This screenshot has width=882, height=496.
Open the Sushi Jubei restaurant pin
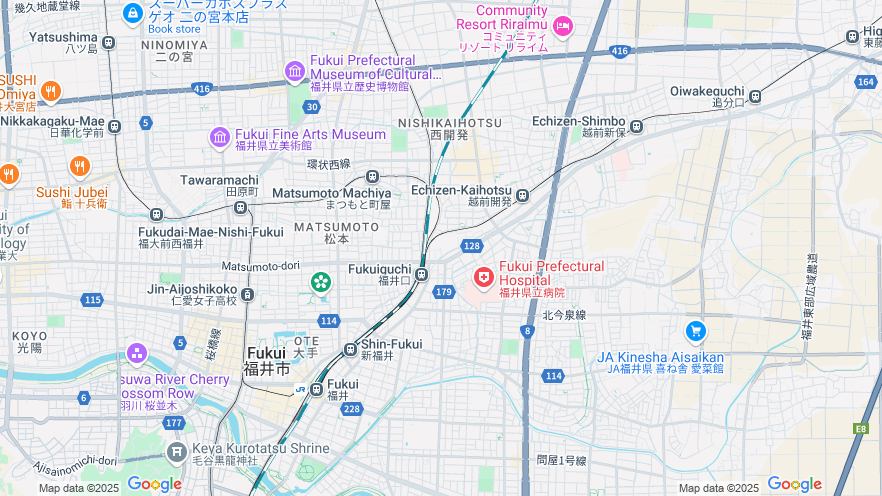[79, 167]
